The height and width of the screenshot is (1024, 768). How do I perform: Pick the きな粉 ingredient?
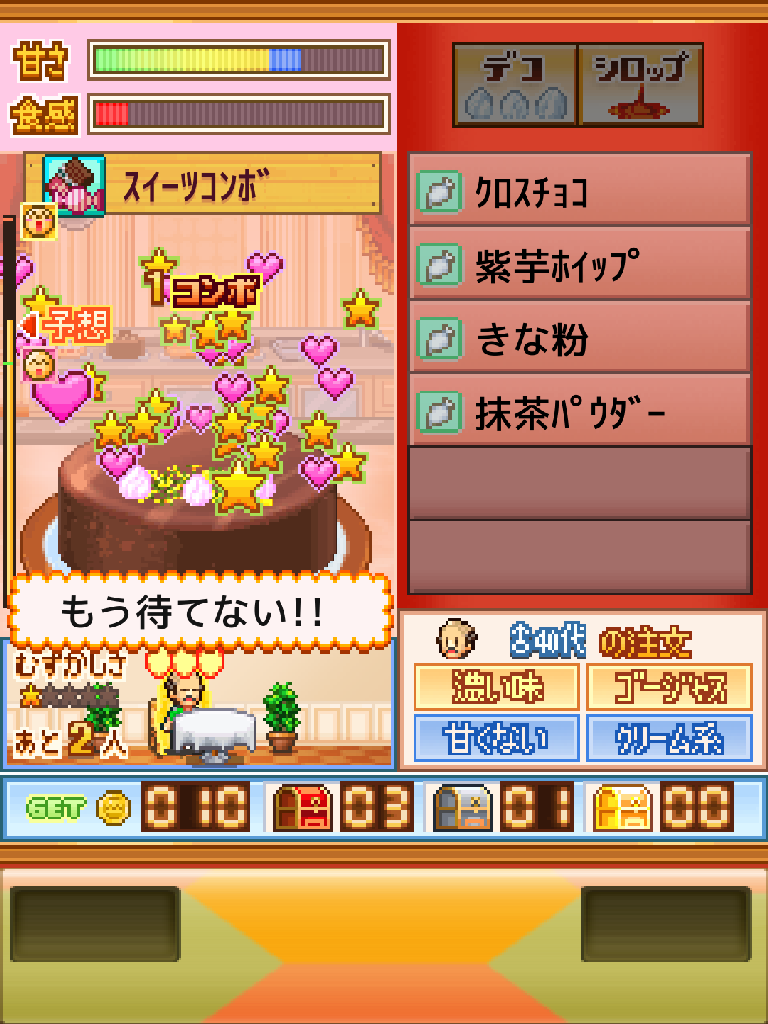click(579, 338)
